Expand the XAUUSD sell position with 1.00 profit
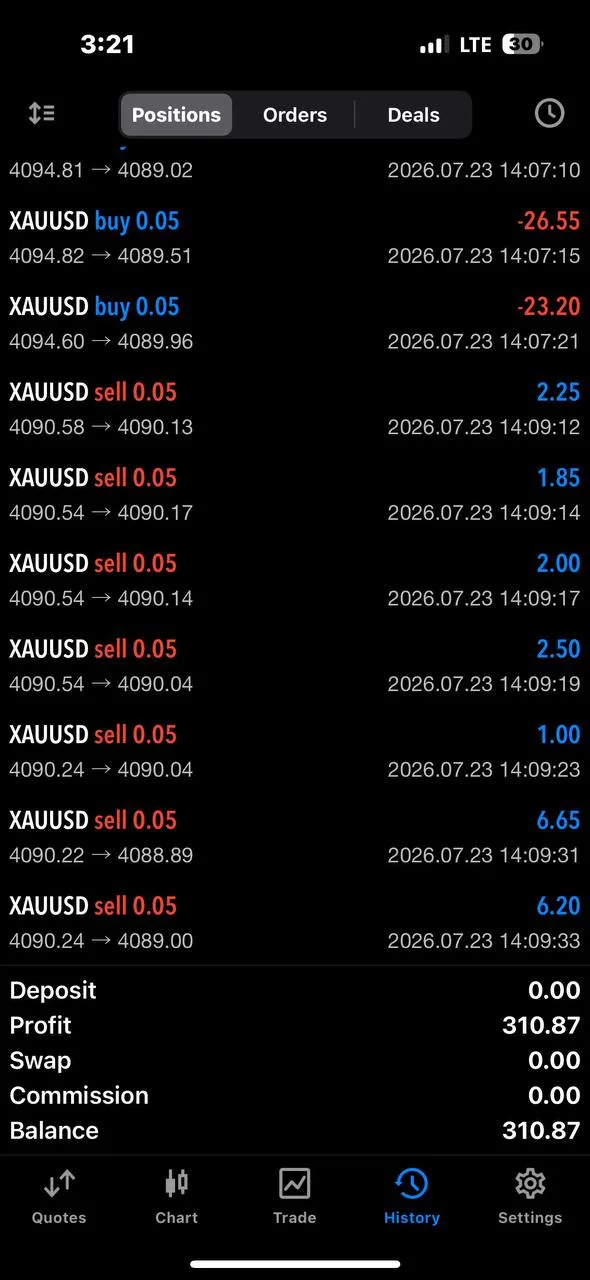 click(x=295, y=751)
